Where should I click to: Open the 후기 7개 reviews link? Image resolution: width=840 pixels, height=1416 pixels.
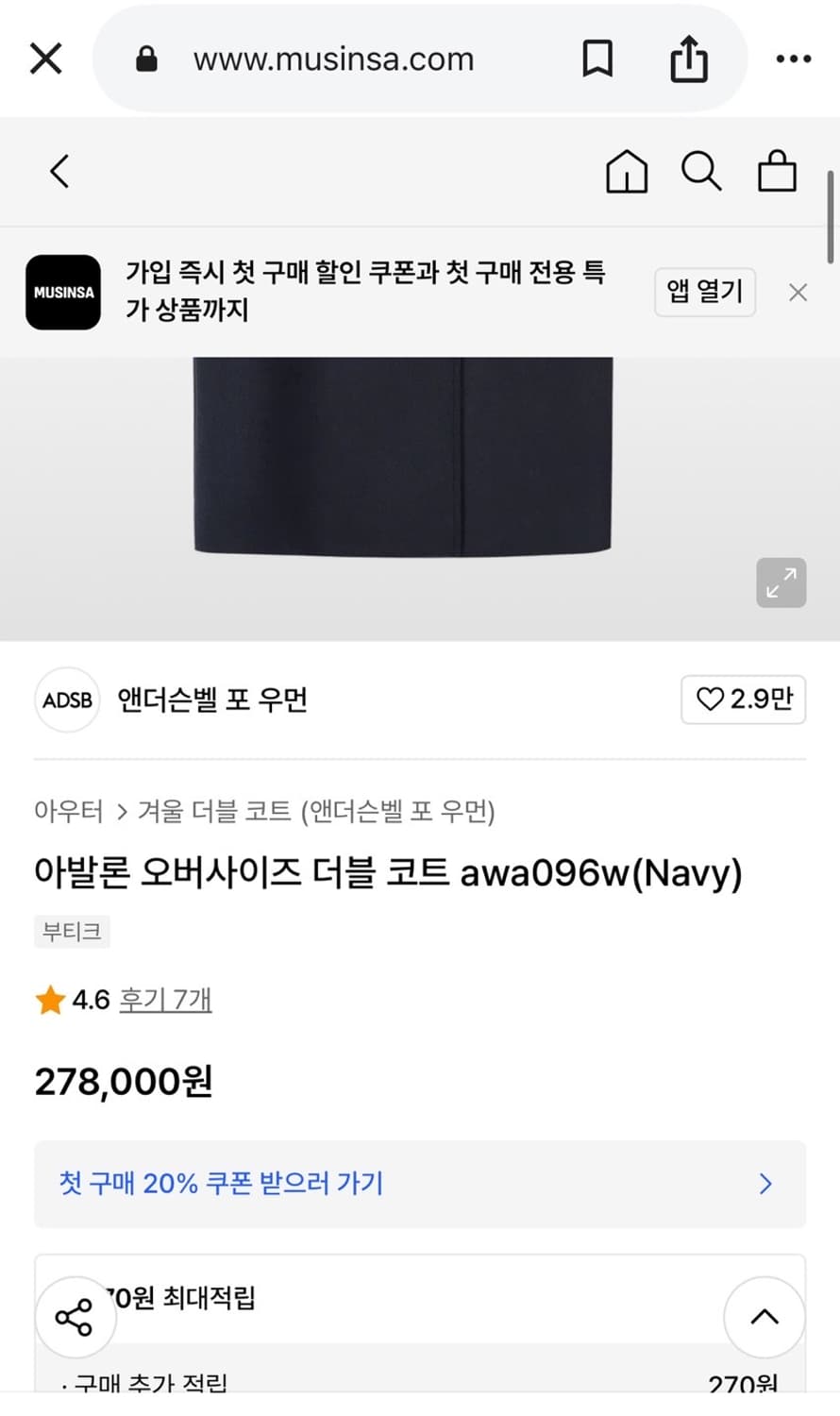point(165,999)
